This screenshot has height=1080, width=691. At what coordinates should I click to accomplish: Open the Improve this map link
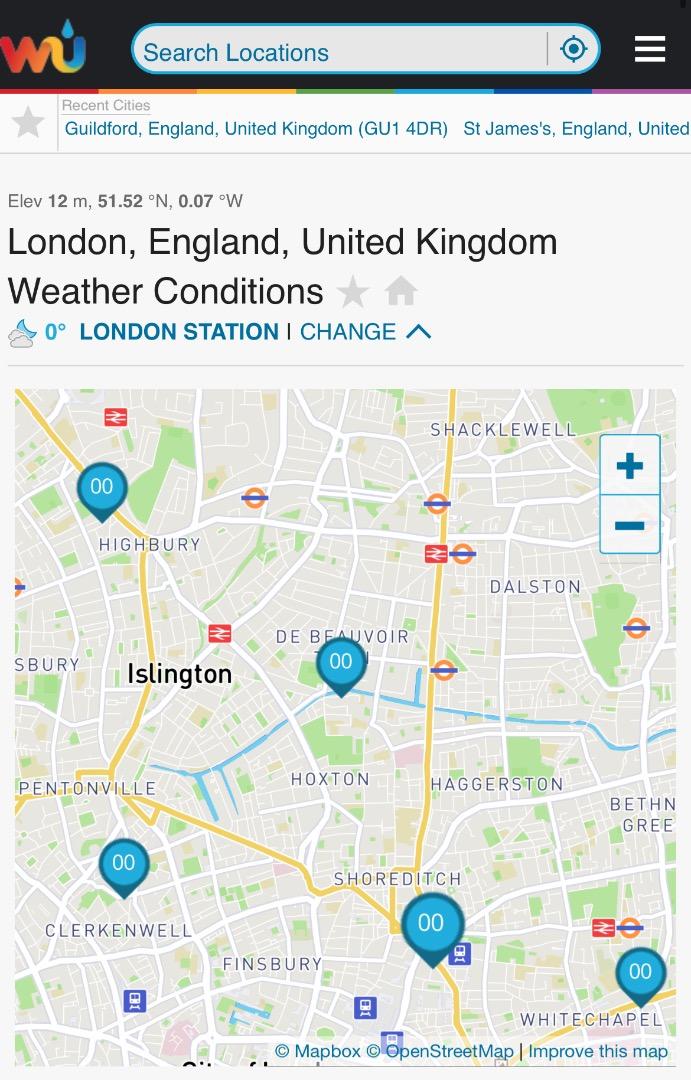click(598, 1051)
